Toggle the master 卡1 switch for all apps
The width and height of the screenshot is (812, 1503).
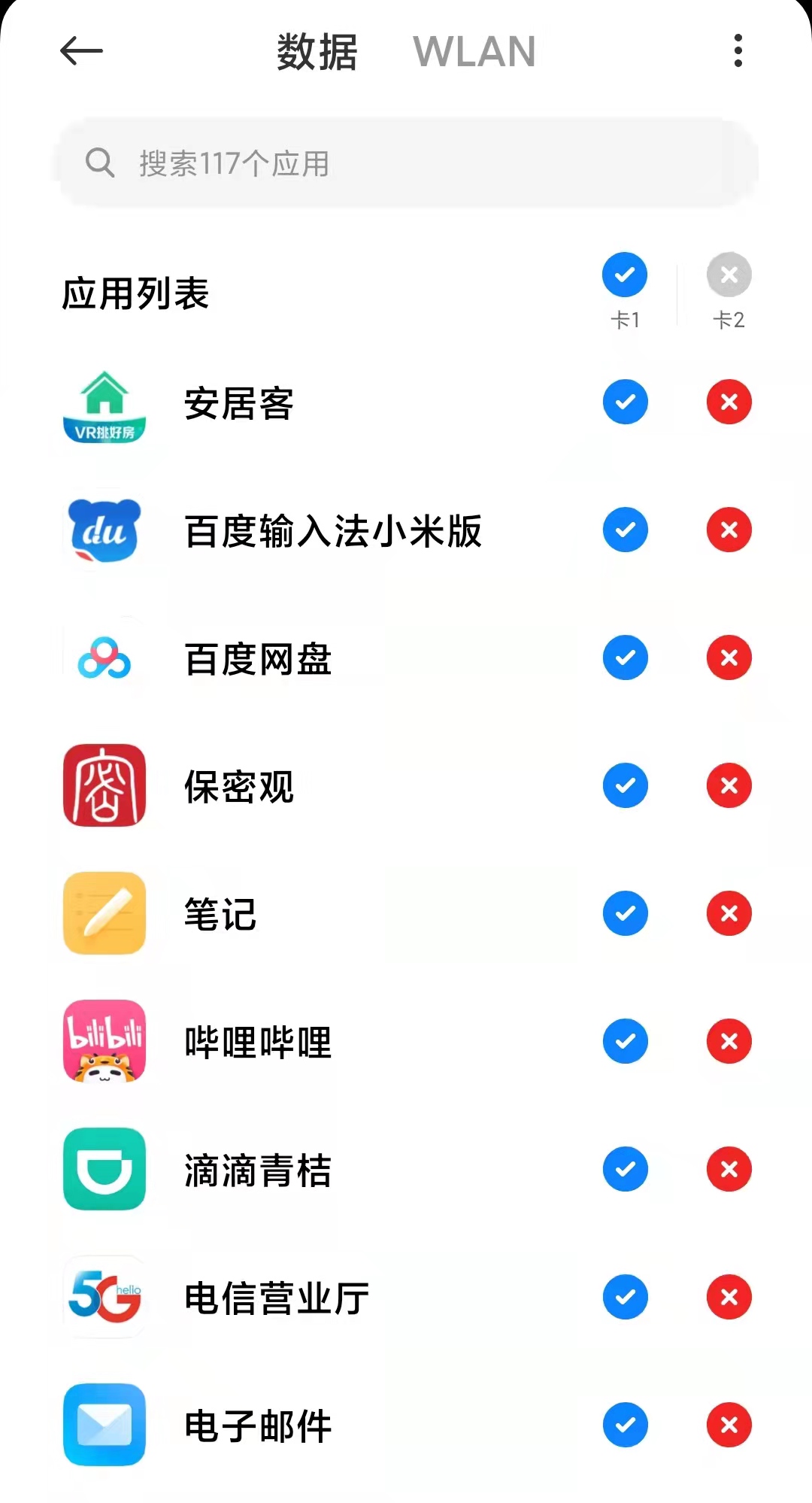[623, 274]
